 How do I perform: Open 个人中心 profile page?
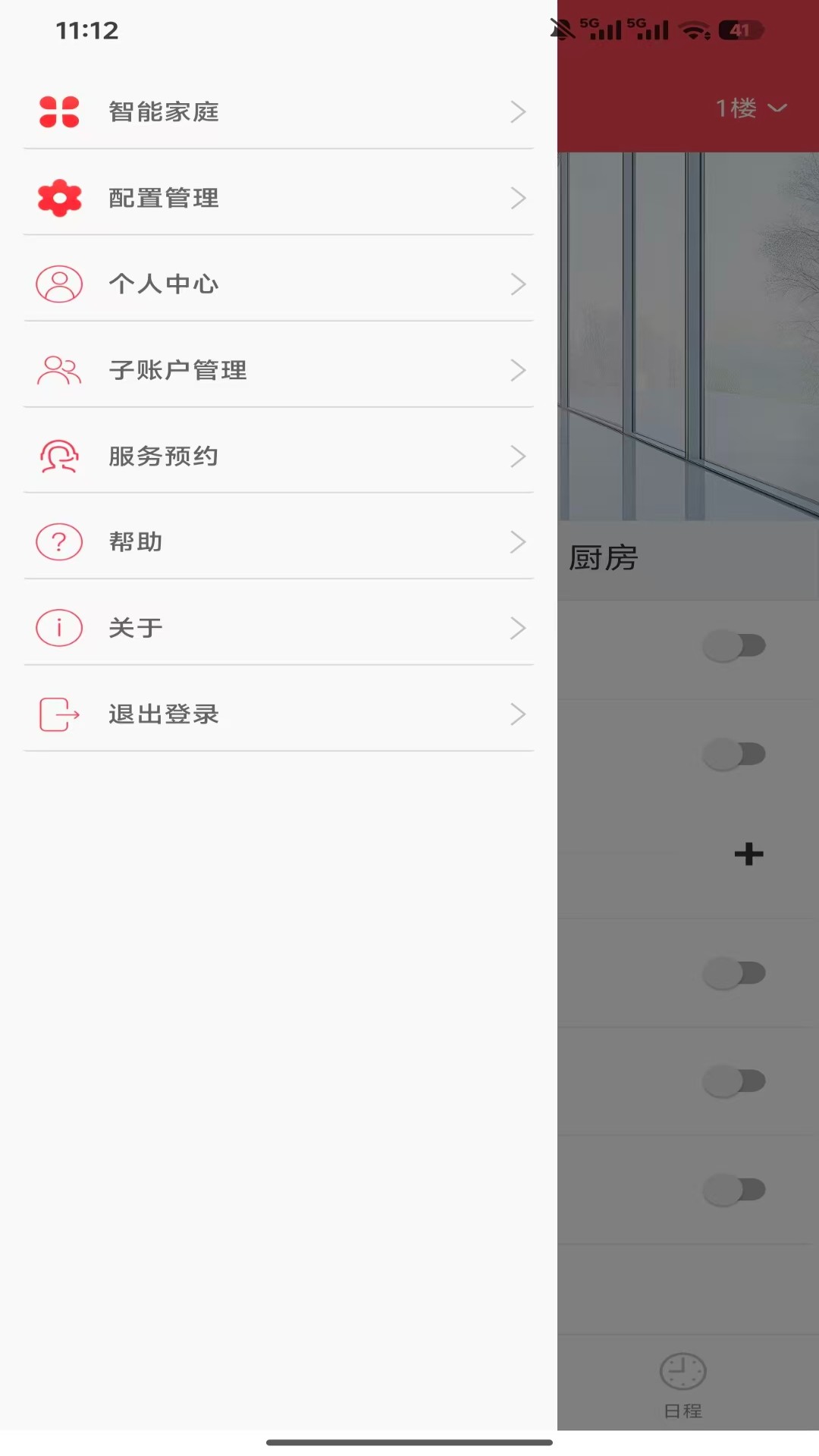[278, 284]
